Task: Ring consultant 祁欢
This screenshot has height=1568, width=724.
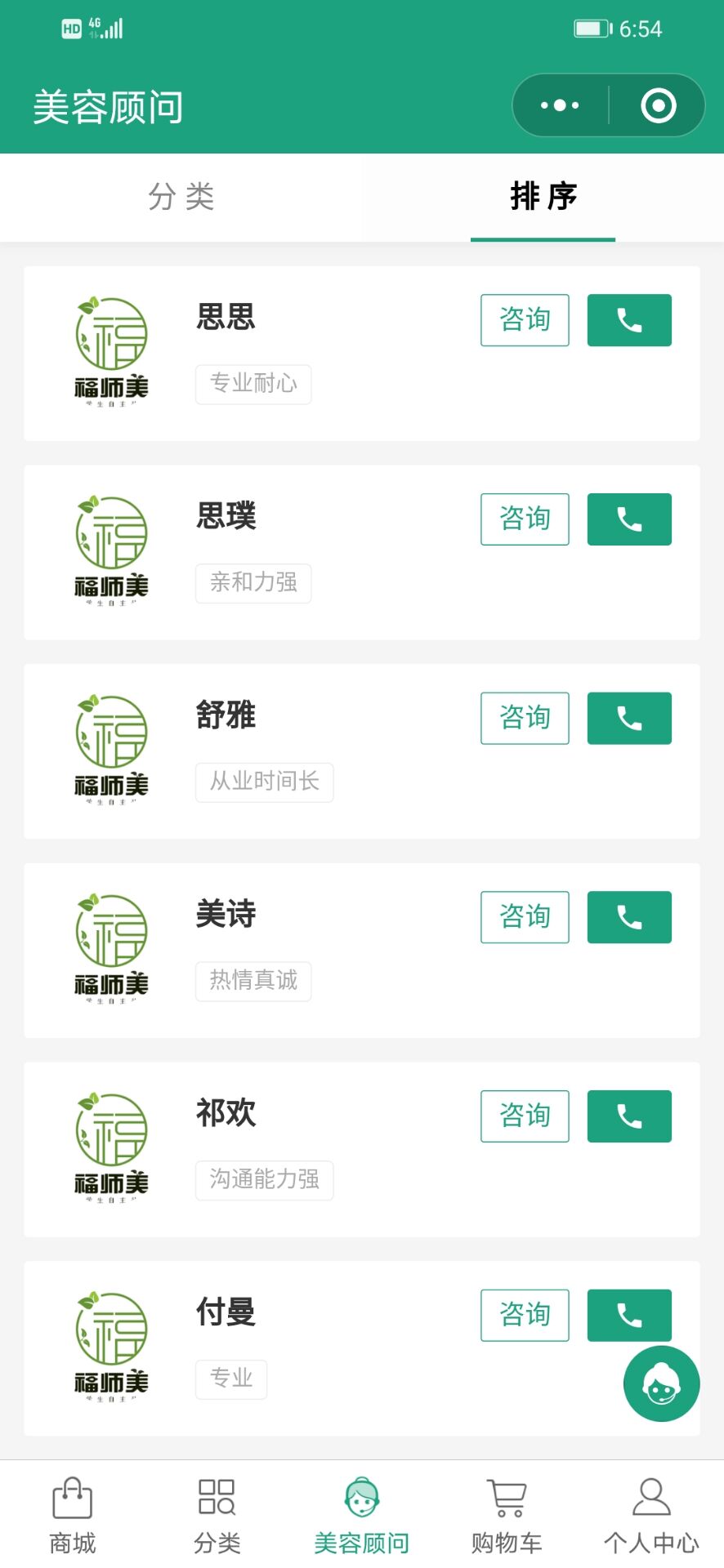Action: [x=629, y=1116]
